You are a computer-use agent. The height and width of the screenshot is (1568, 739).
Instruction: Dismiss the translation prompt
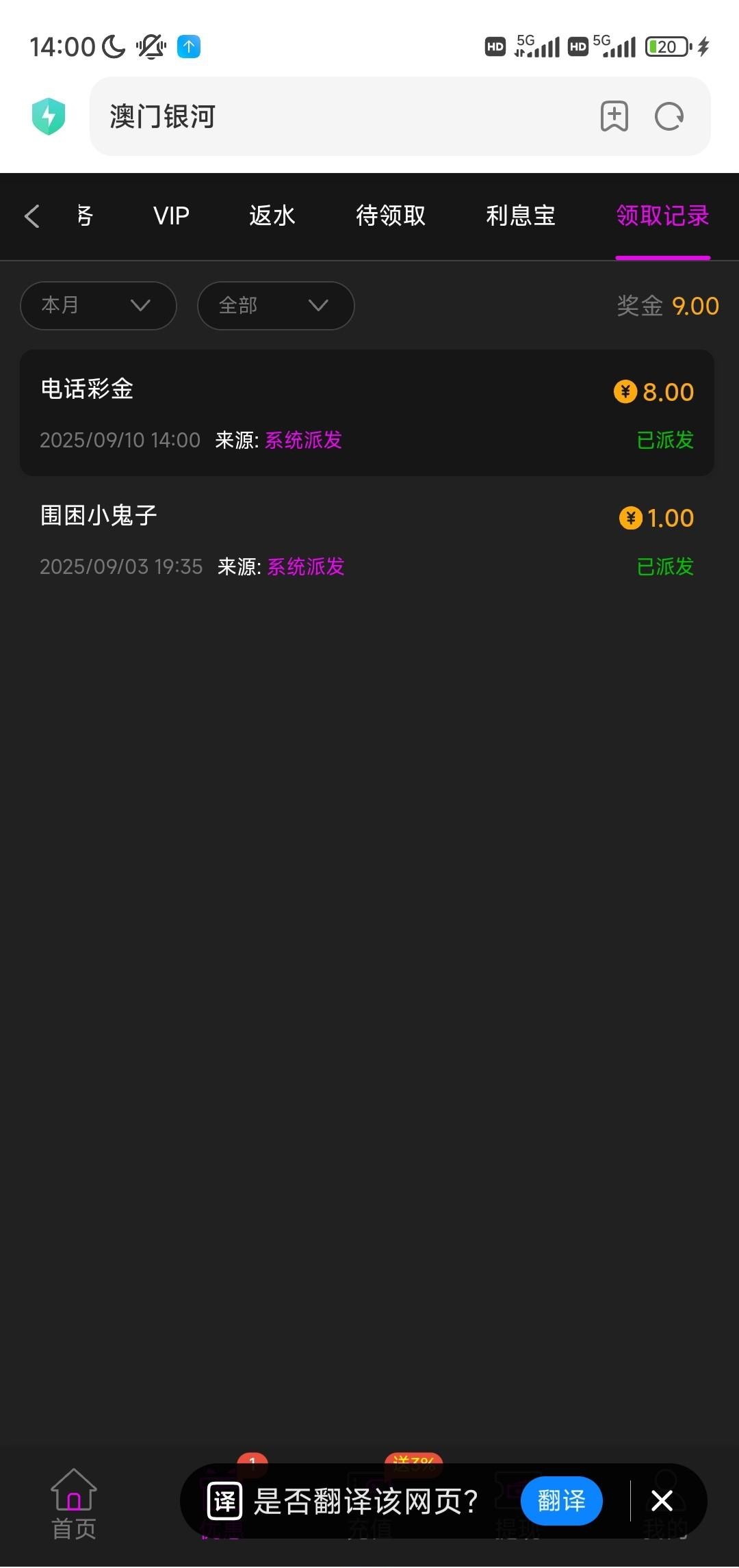coord(662,1500)
